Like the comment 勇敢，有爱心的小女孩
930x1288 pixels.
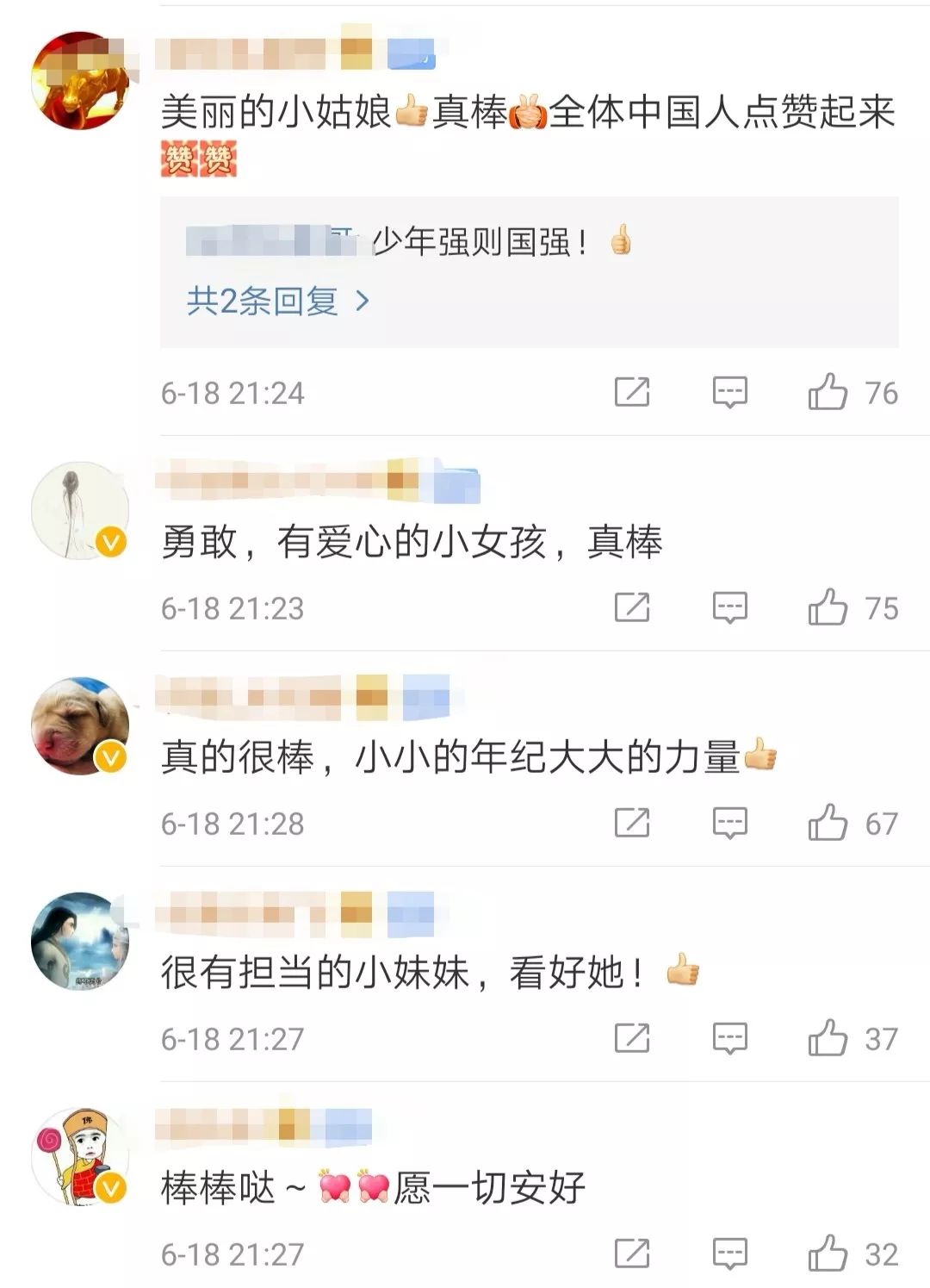(x=828, y=608)
